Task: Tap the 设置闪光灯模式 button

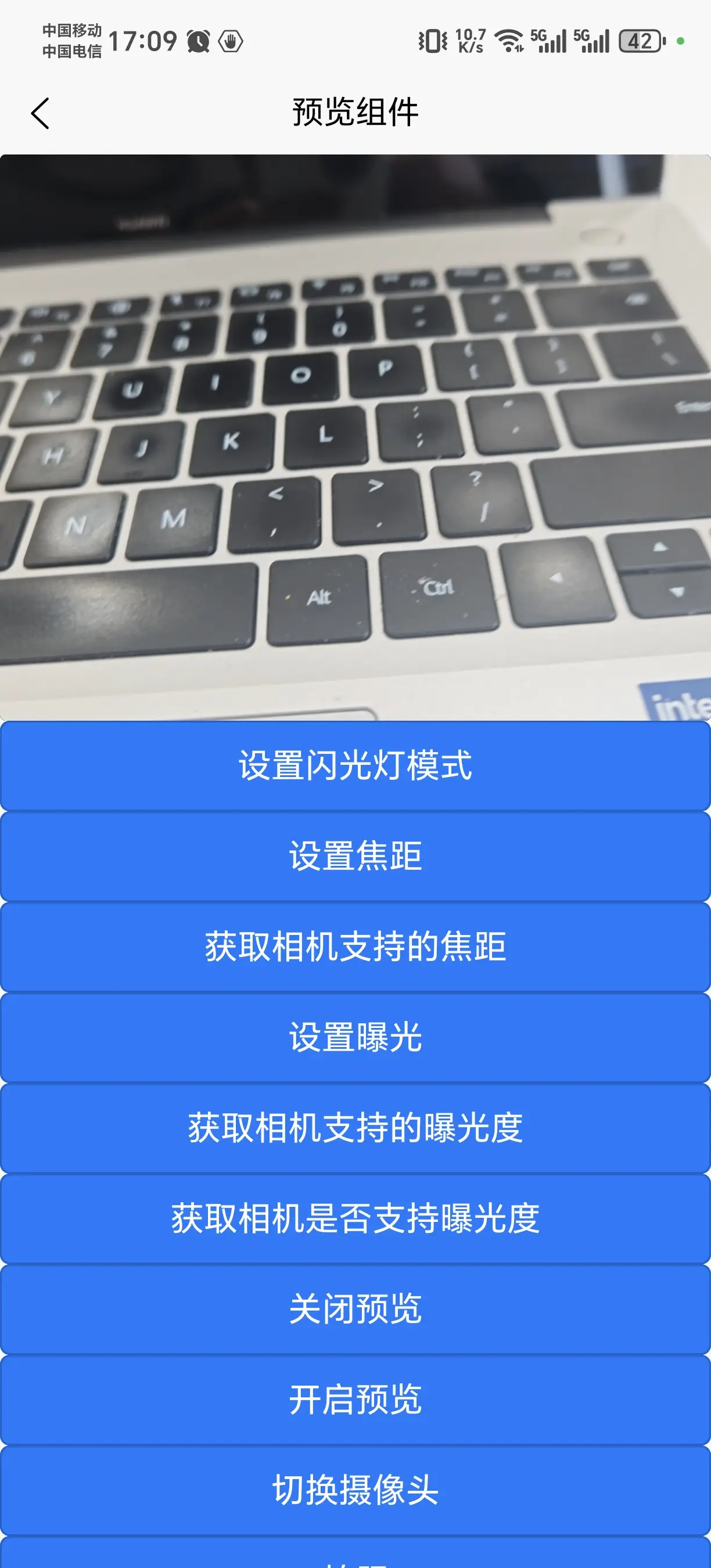Action: click(355, 766)
